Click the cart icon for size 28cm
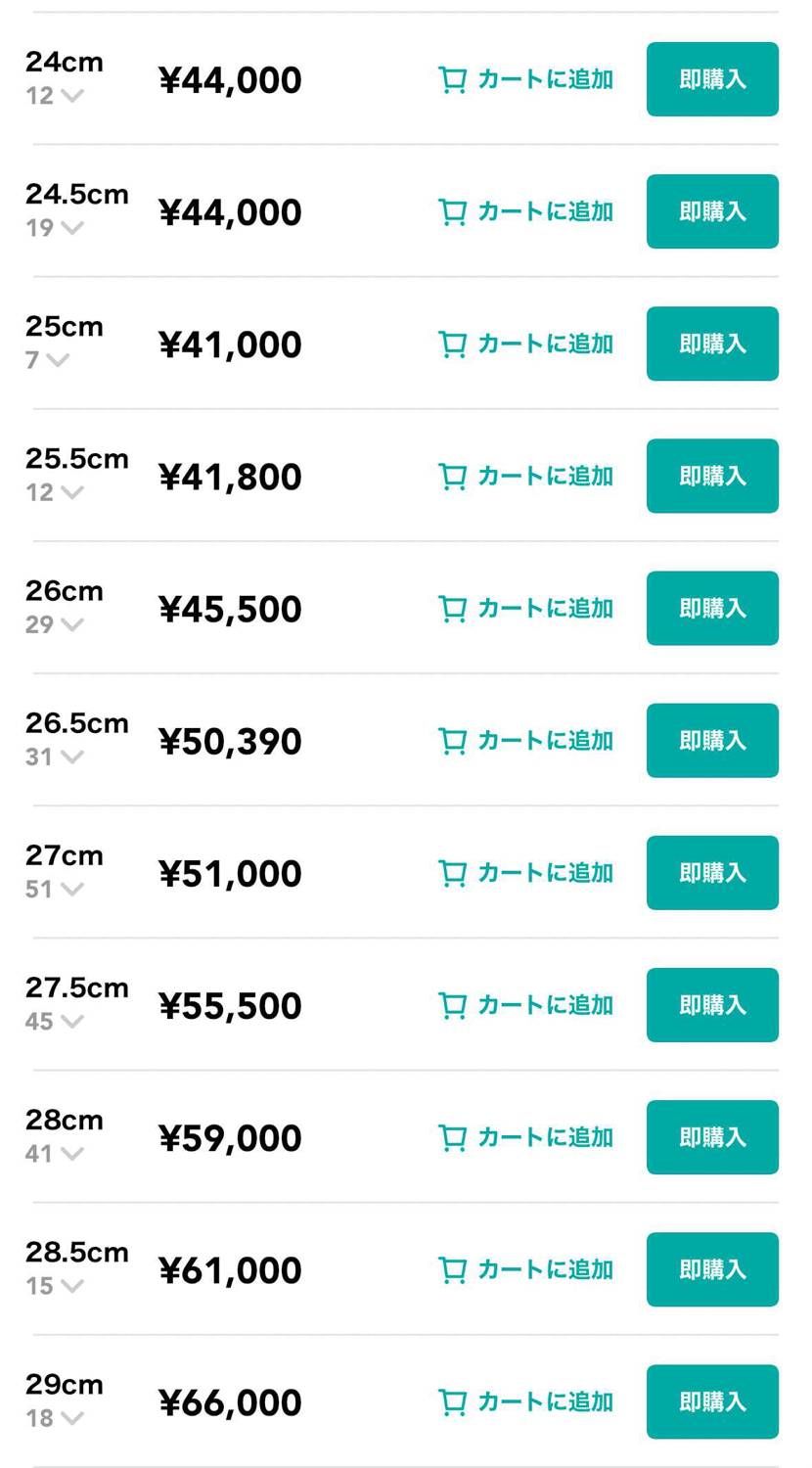812x1468 pixels. tap(451, 1137)
